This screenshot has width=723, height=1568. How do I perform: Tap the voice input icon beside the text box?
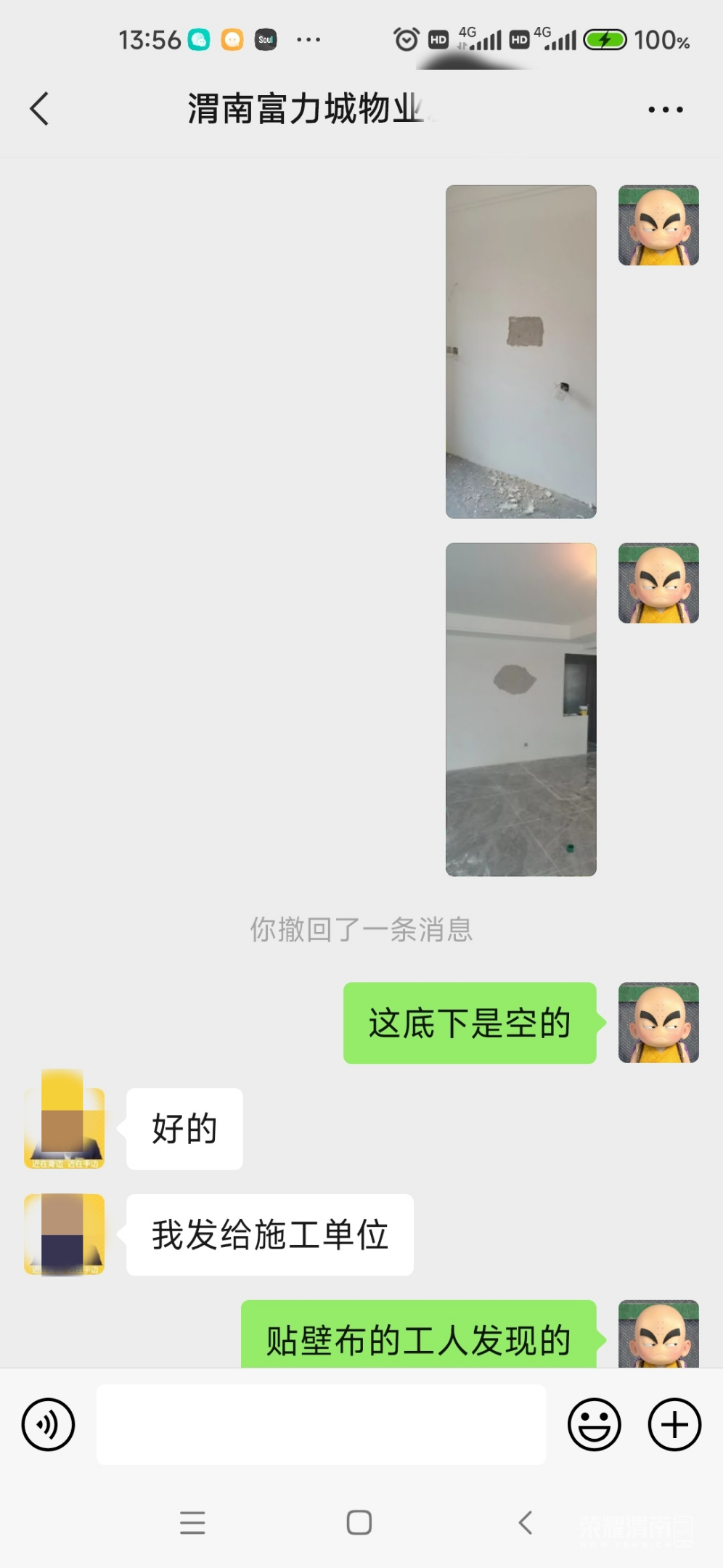(x=48, y=1424)
